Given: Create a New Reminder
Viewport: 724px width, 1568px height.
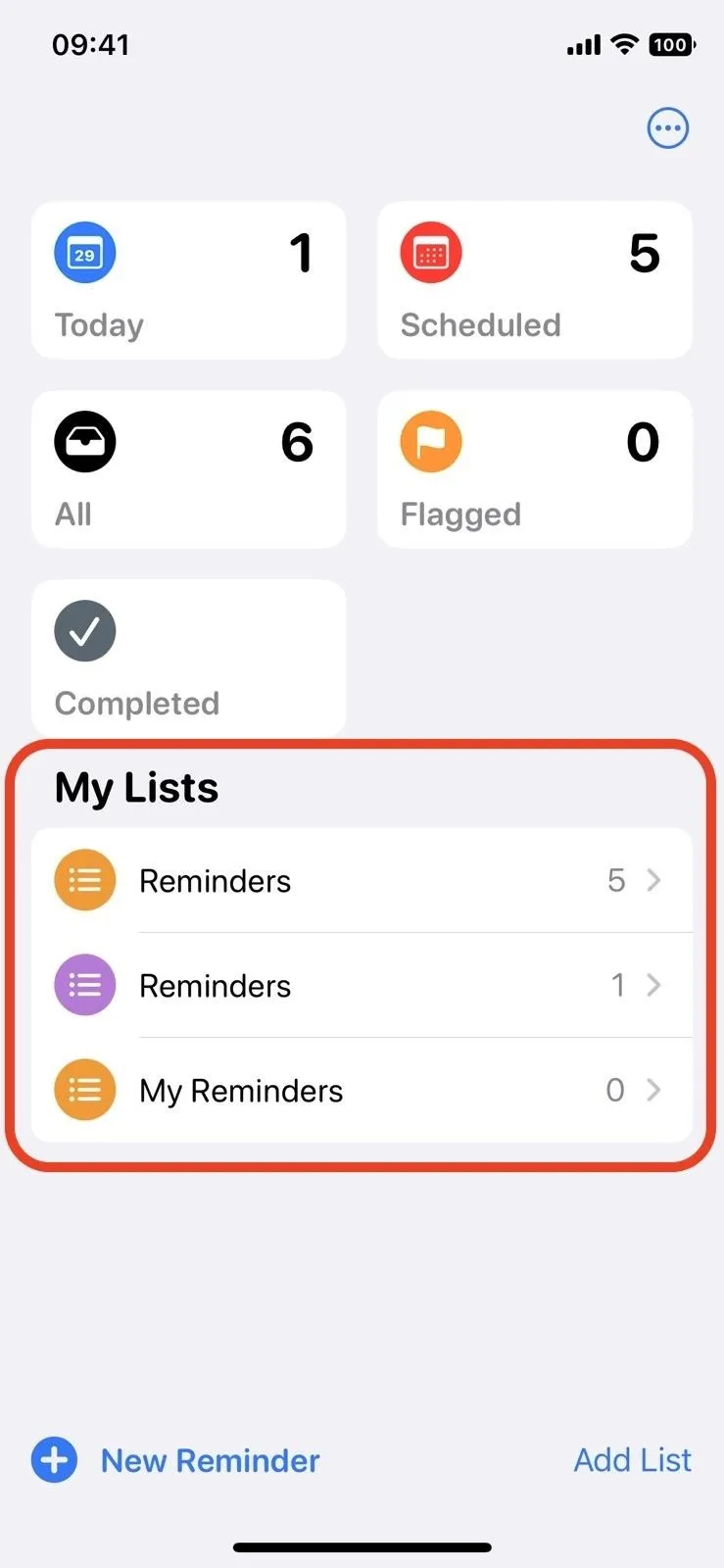Looking at the screenshot, I should [x=176, y=1460].
